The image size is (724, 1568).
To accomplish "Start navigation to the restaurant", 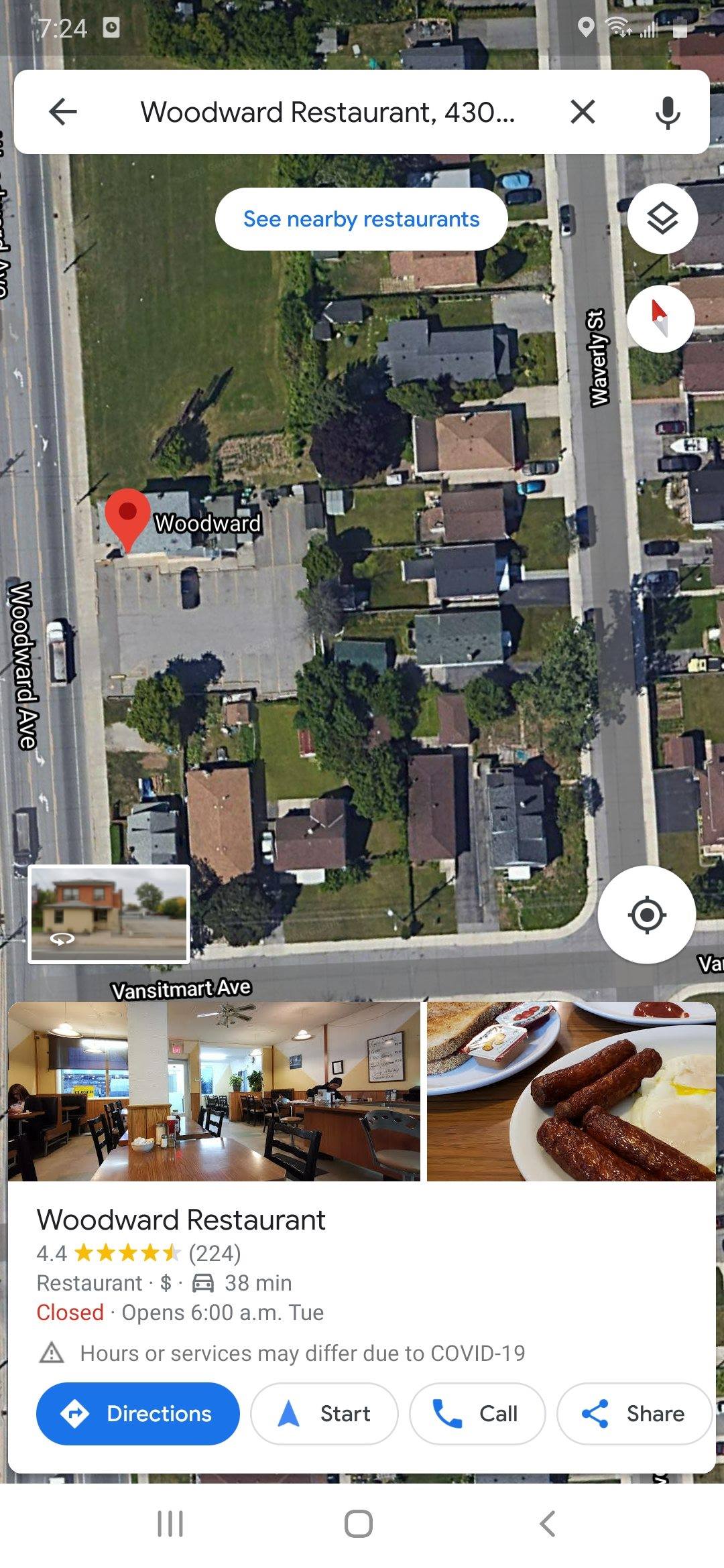I will pos(324,1413).
